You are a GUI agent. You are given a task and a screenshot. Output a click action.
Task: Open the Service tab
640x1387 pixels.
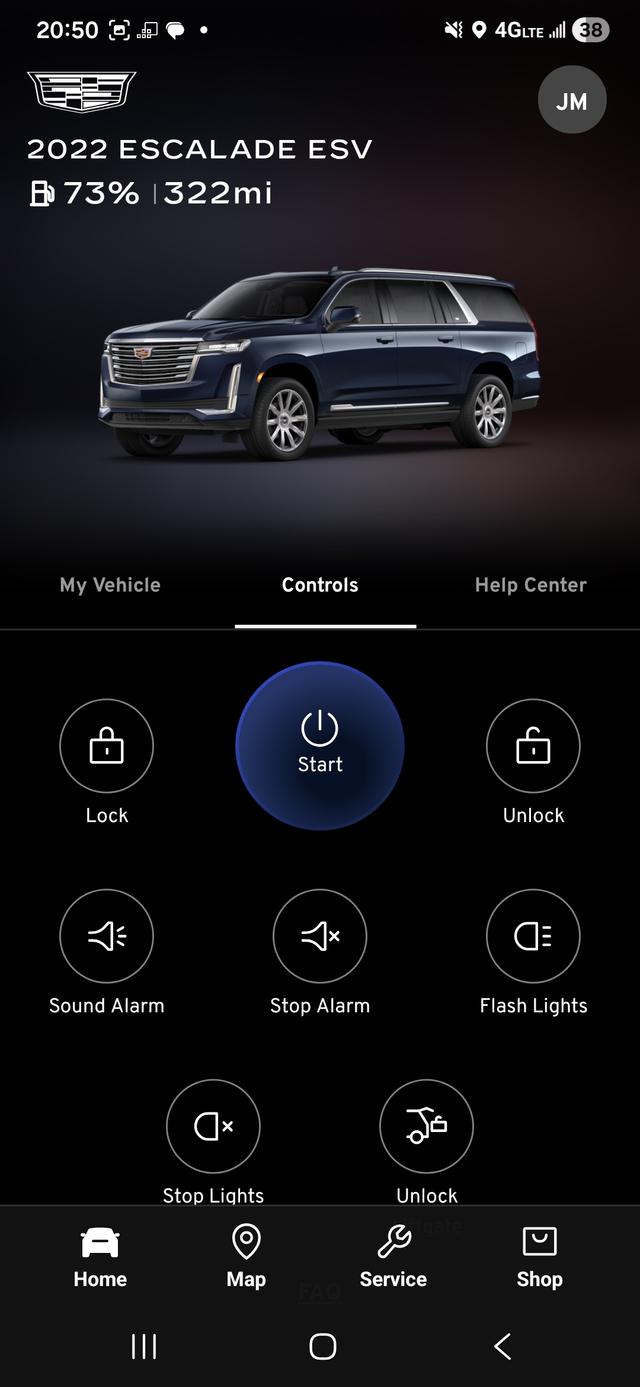click(393, 1257)
